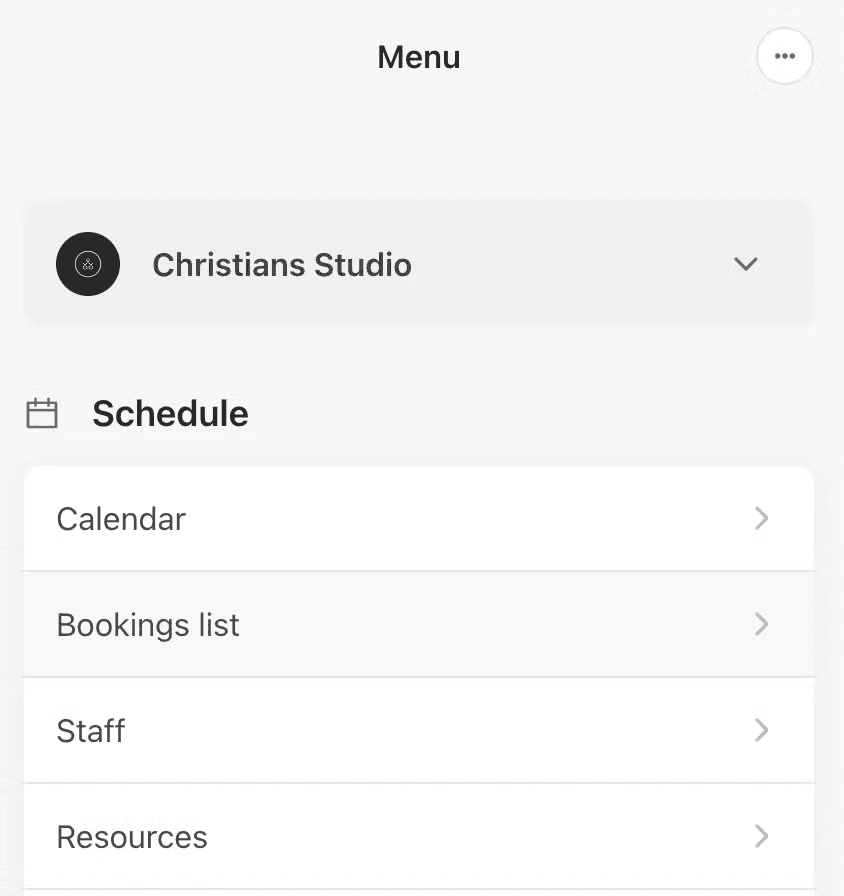Go to Bookings list
Viewport: 844px width, 896px height.
419,625
